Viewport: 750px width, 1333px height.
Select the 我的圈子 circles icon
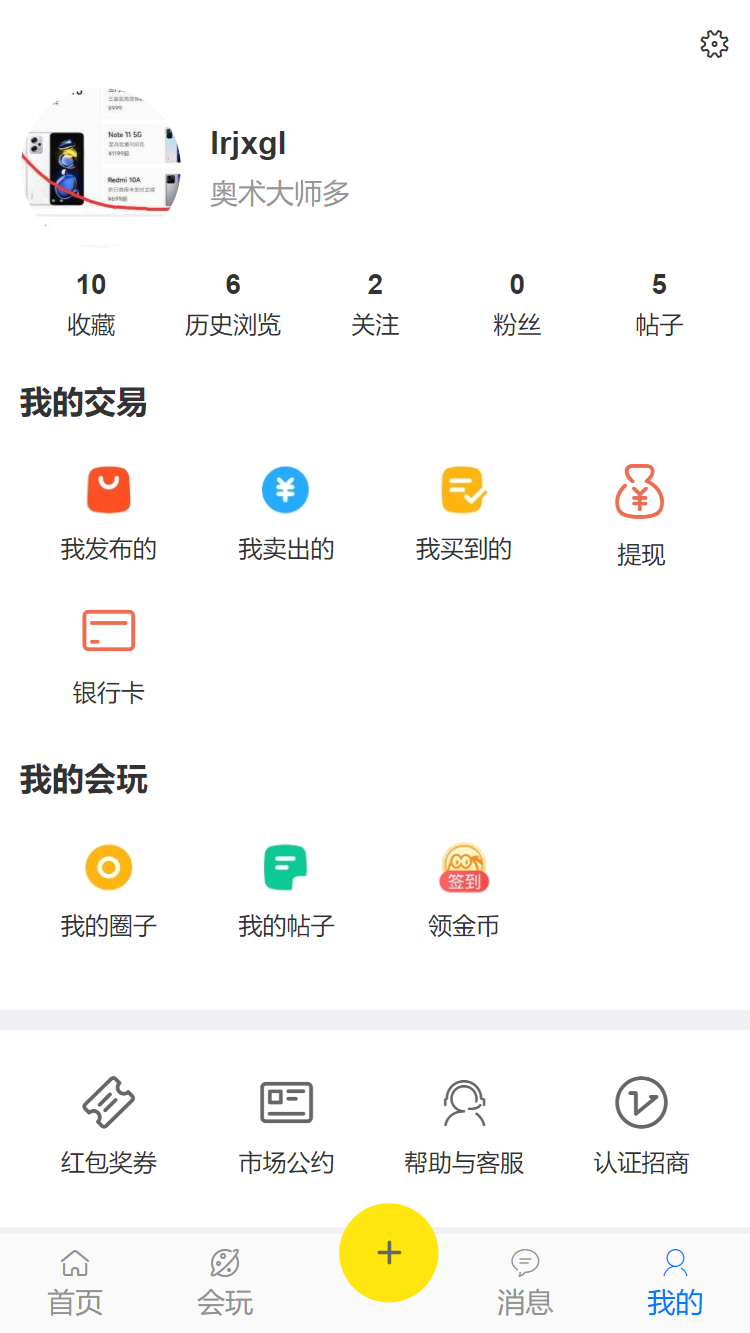[108, 869]
